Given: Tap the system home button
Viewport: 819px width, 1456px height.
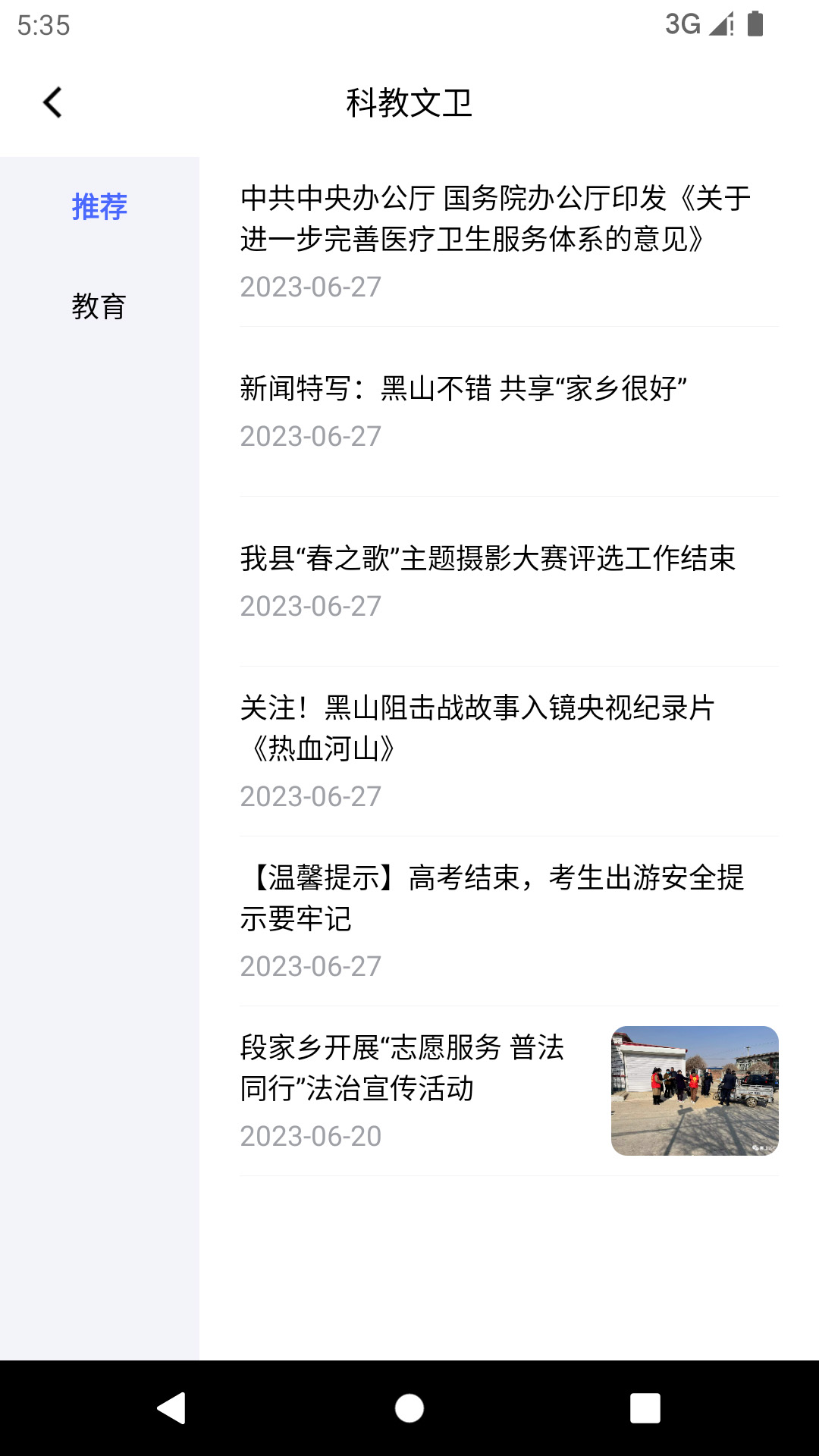Looking at the screenshot, I should [x=409, y=1408].
